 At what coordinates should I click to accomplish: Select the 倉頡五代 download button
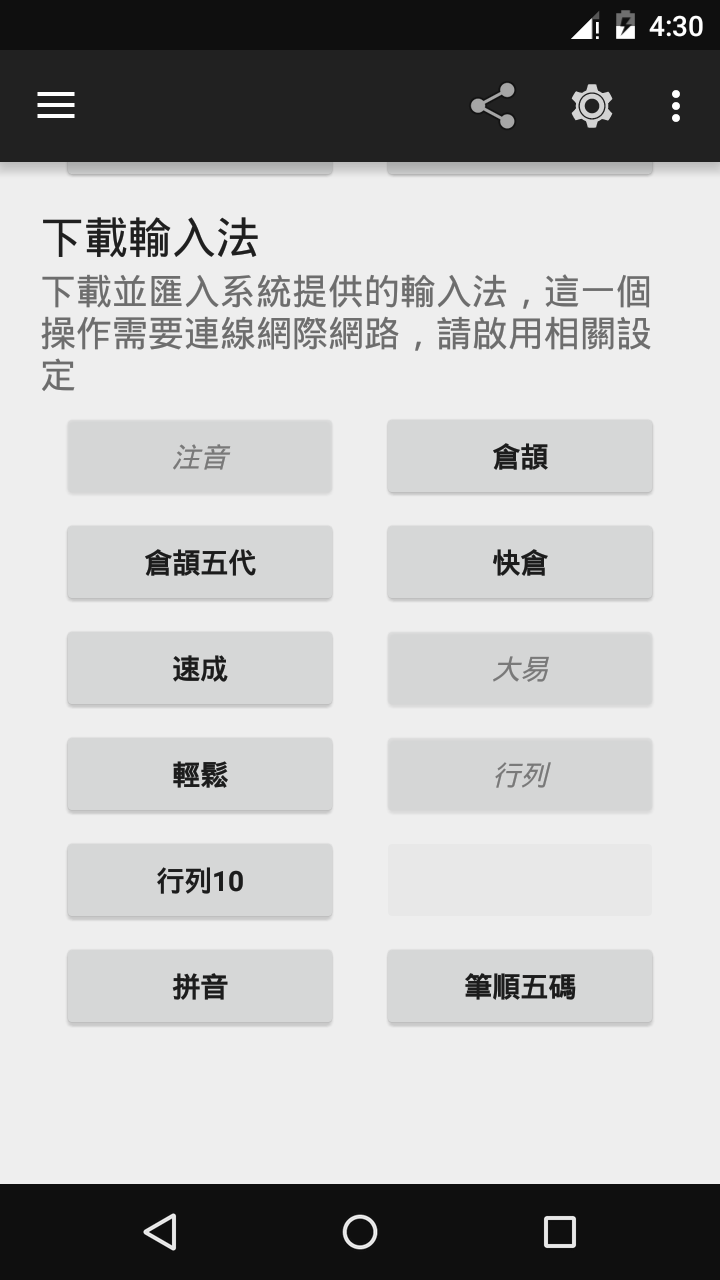(200, 563)
